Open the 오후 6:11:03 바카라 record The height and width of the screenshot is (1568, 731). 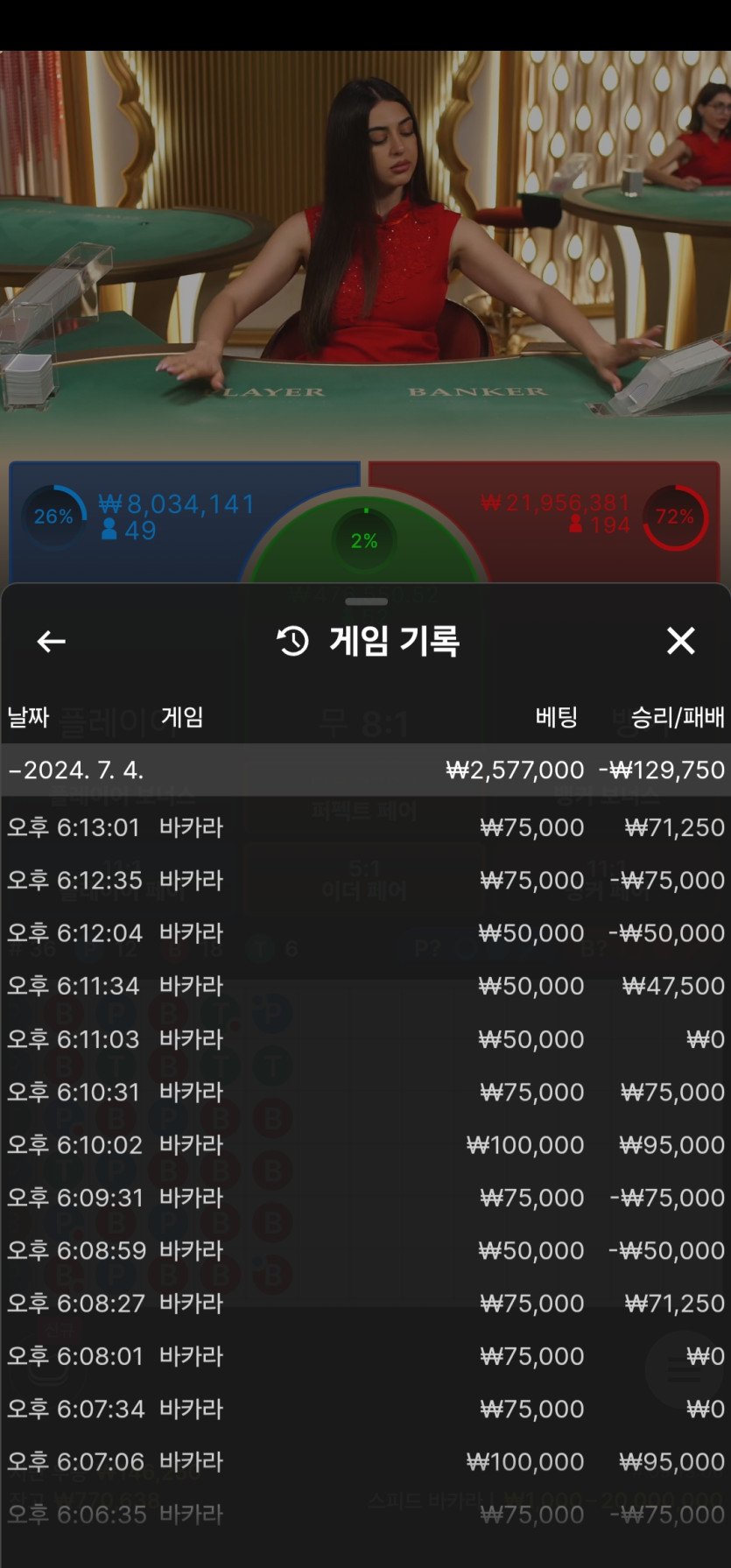click(365, 1039)
